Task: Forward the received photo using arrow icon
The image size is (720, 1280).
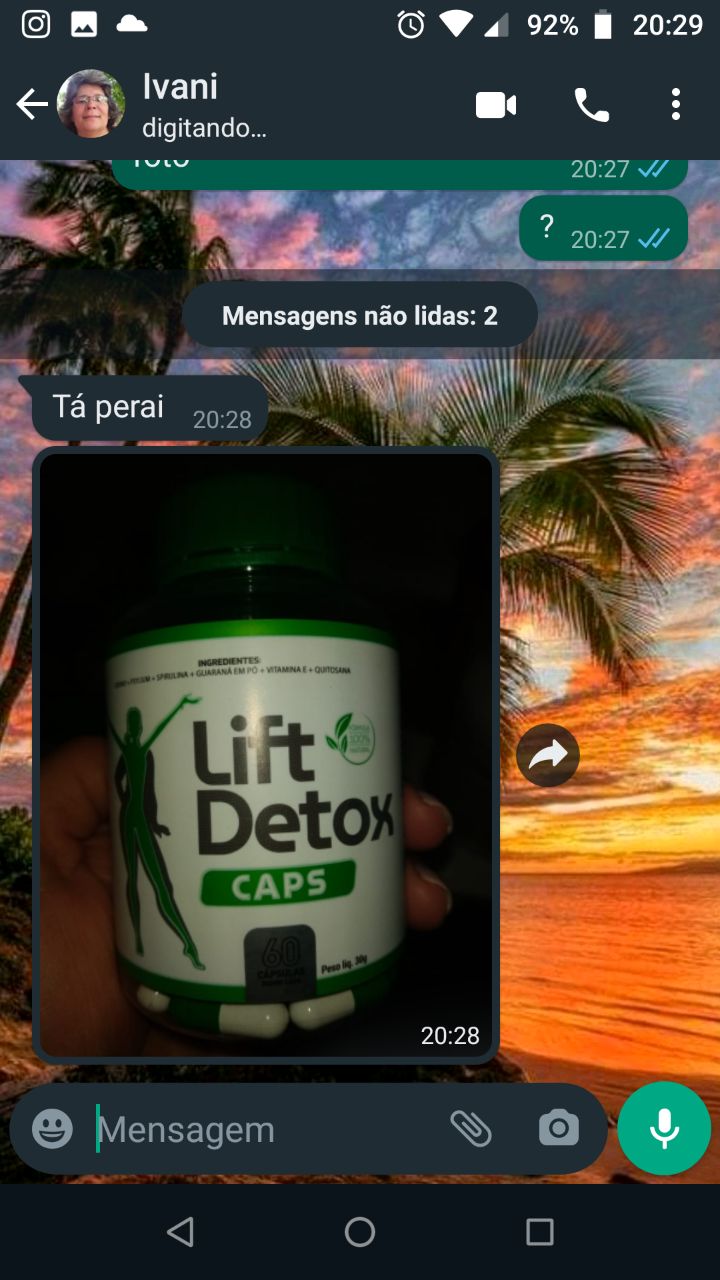Action: [548, 755]
